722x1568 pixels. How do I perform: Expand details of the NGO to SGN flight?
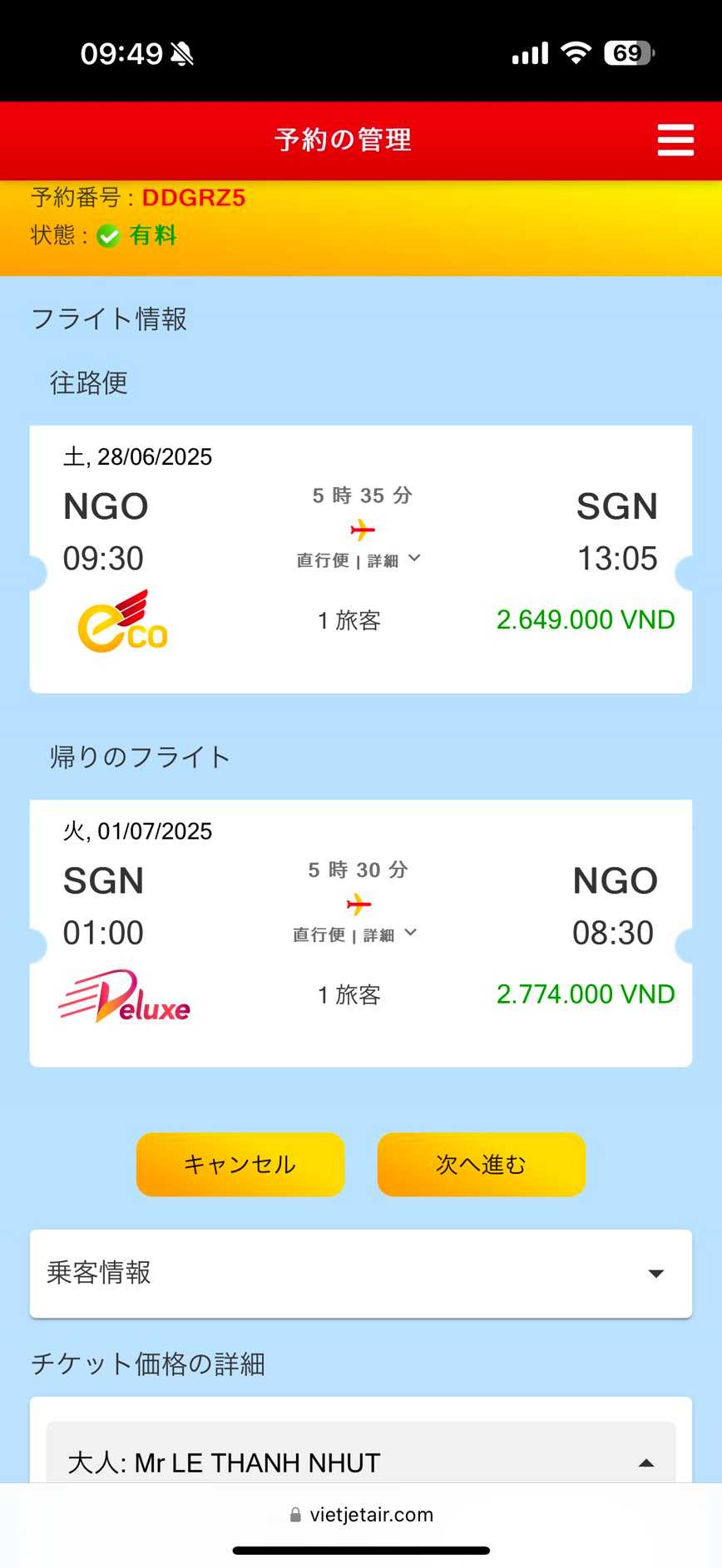(393, 560)
